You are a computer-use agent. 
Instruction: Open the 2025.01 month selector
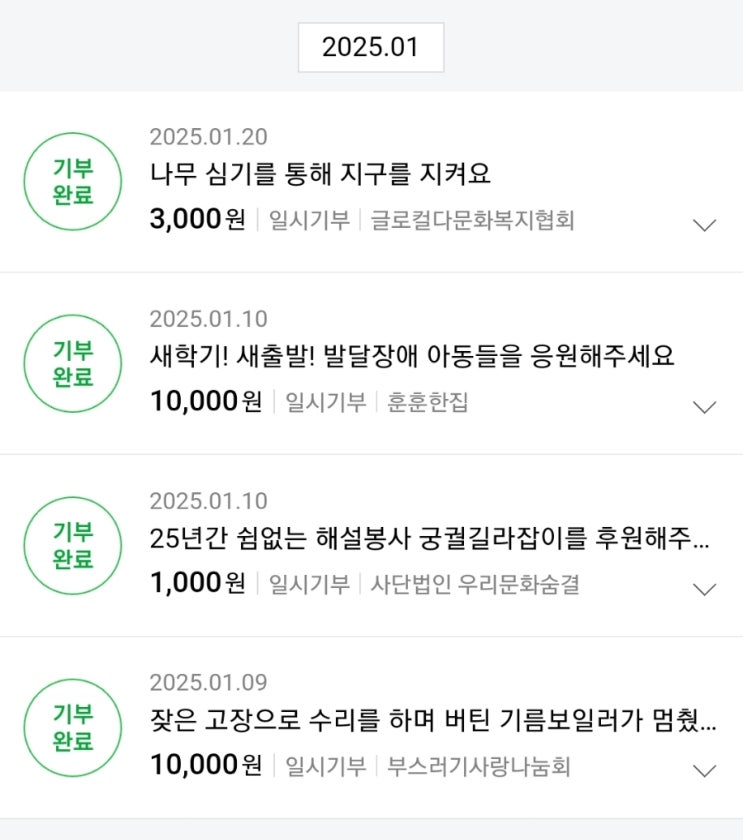370,47
